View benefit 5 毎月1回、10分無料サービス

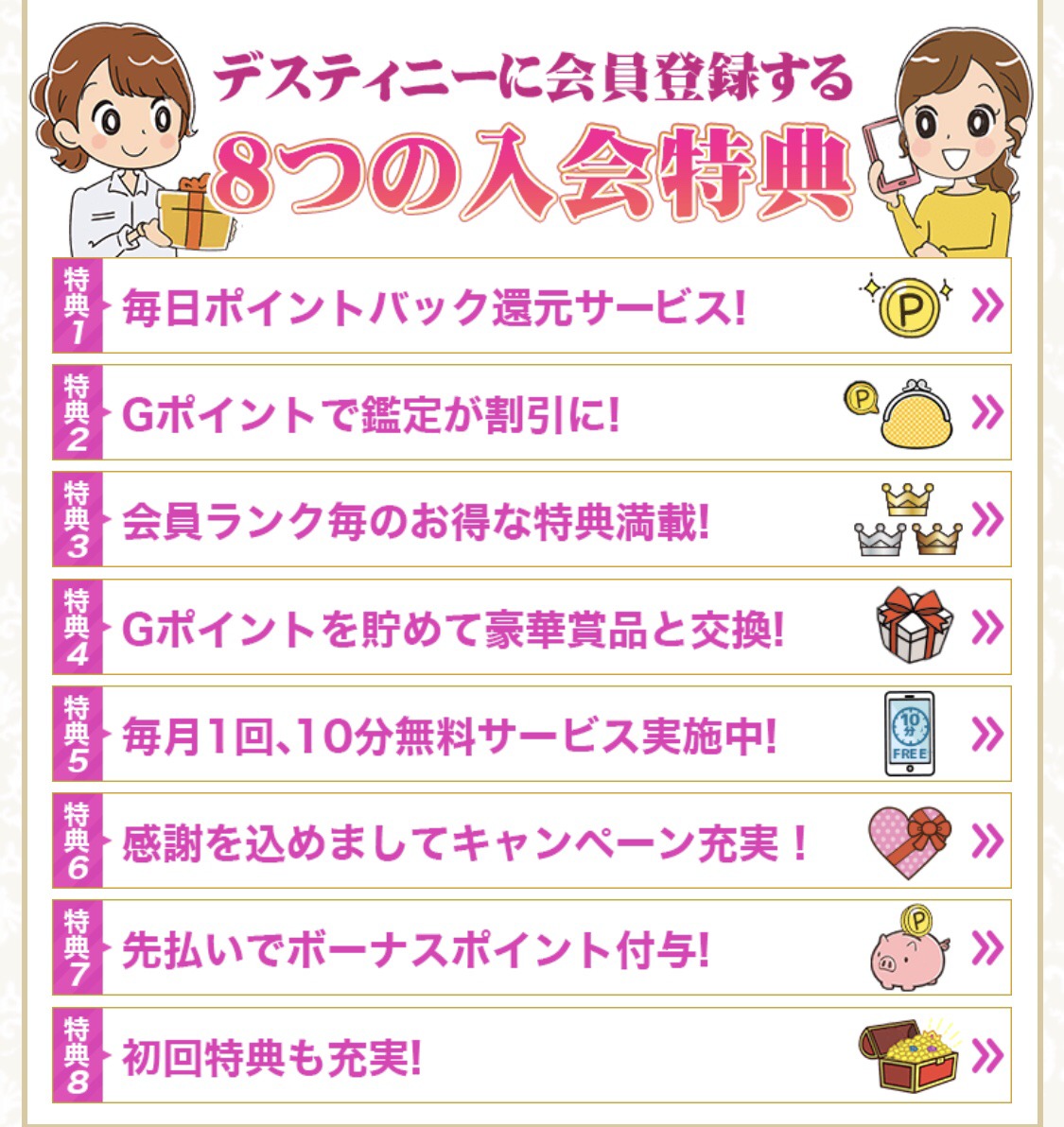[531, 735]
